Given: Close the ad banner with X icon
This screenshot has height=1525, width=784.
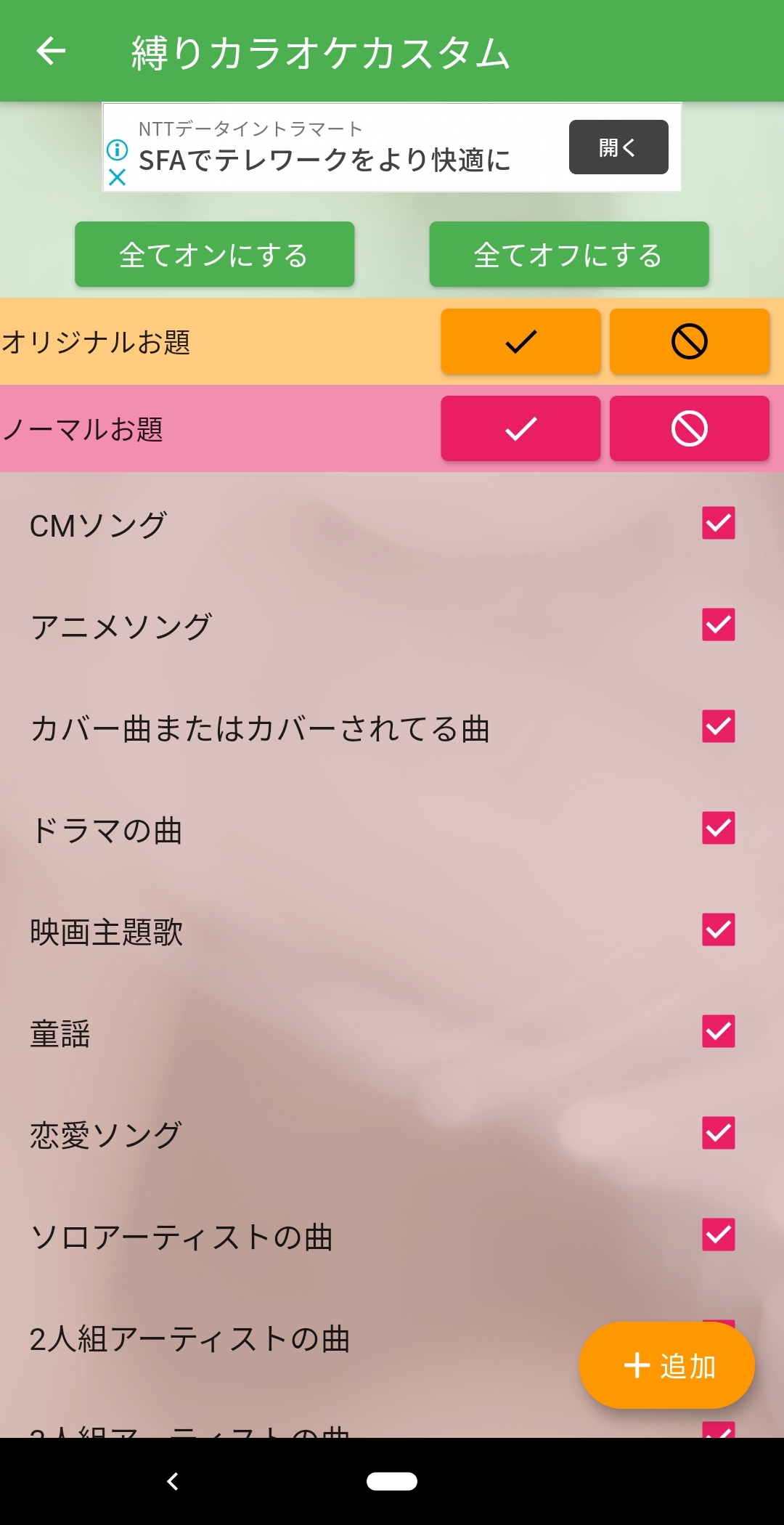Looking at the screenshot, I should coord(117,177).
